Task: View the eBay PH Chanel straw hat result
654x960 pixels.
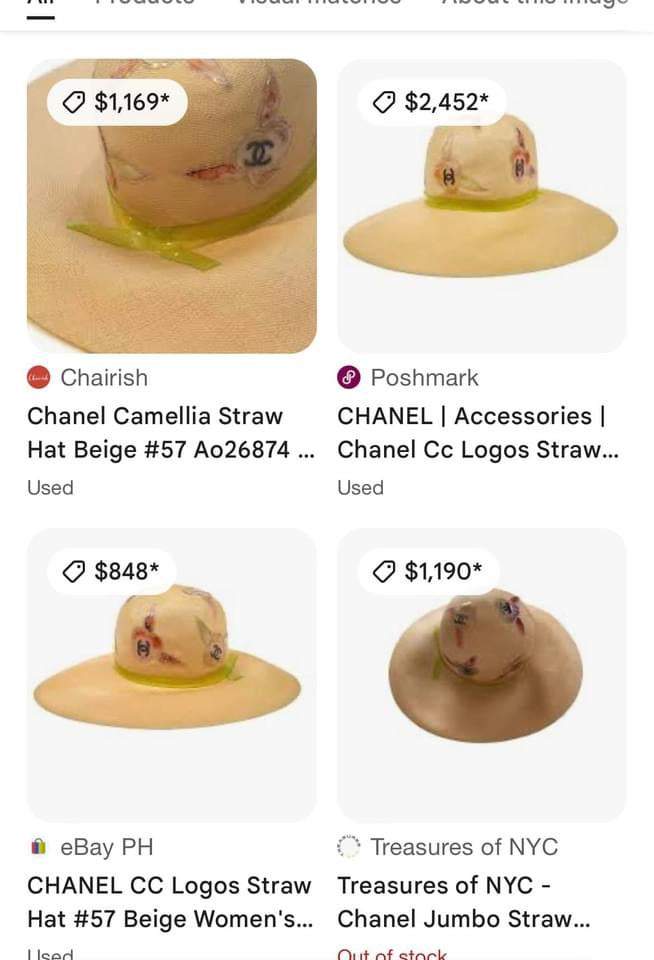Action: click(170, 901)
